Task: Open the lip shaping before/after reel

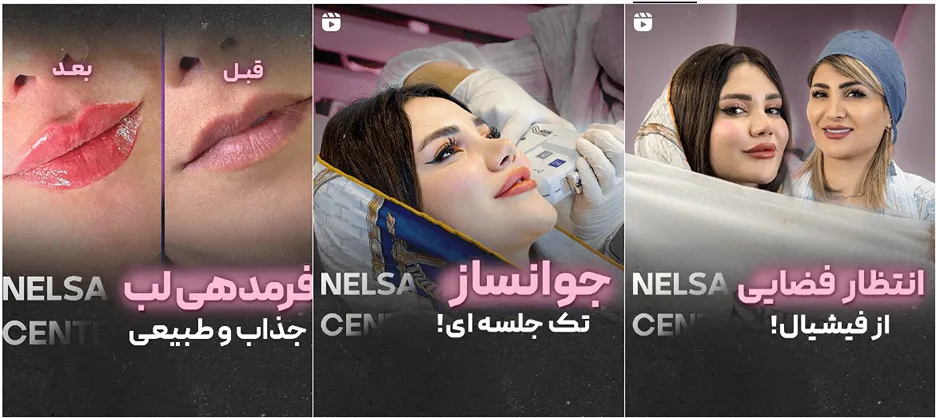Action: point(156,210)
